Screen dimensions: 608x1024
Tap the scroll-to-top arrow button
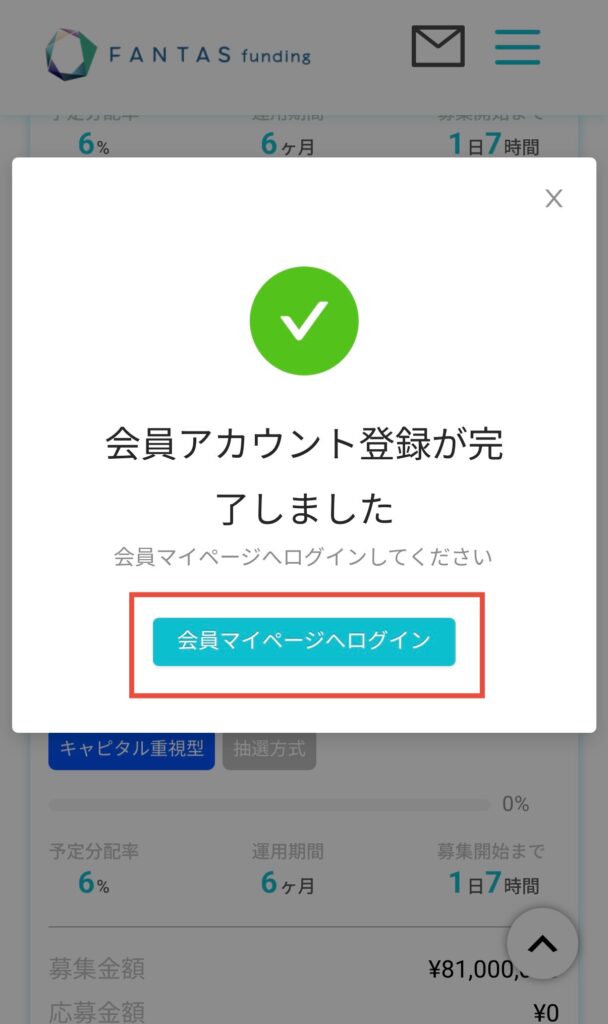(x=542, y=943)
